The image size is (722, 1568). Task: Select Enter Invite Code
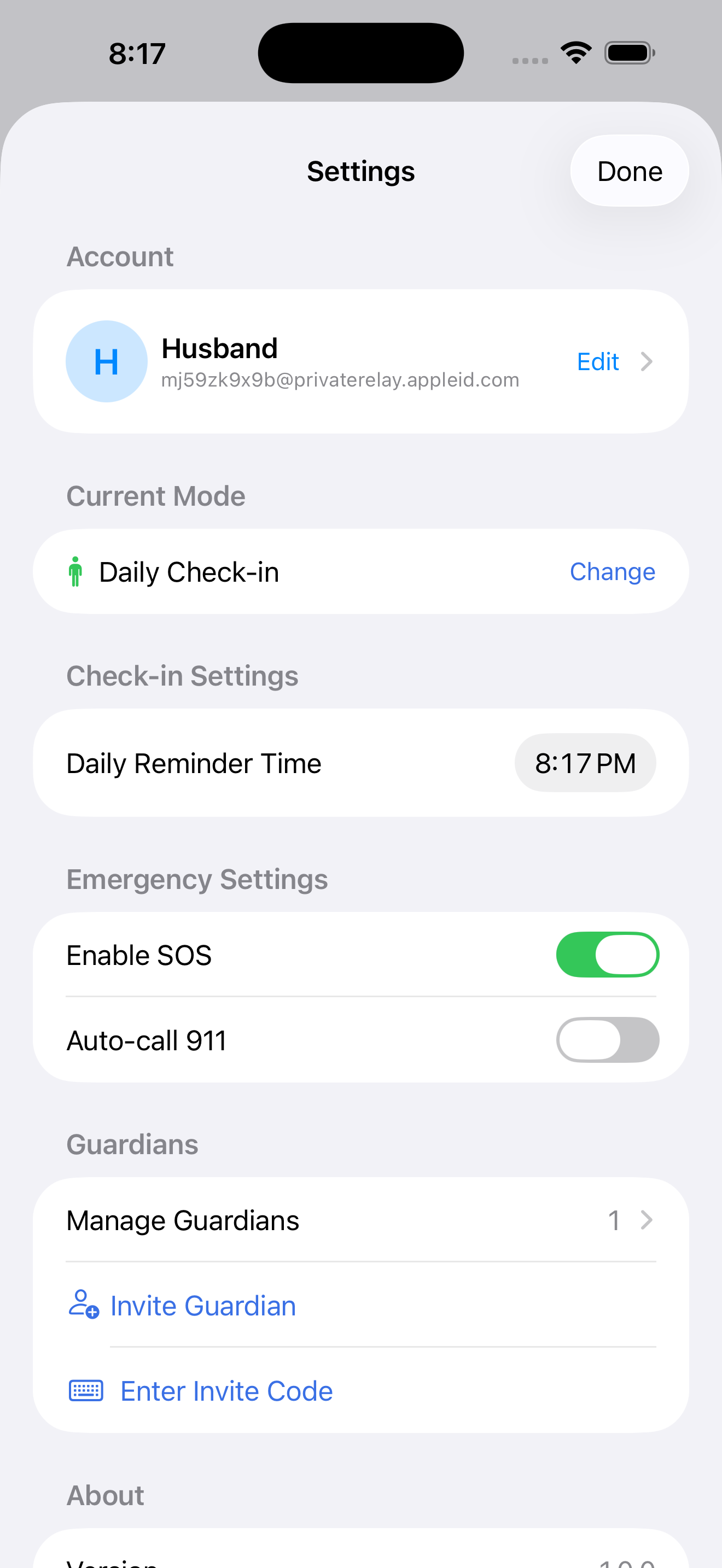point(226,1391)
